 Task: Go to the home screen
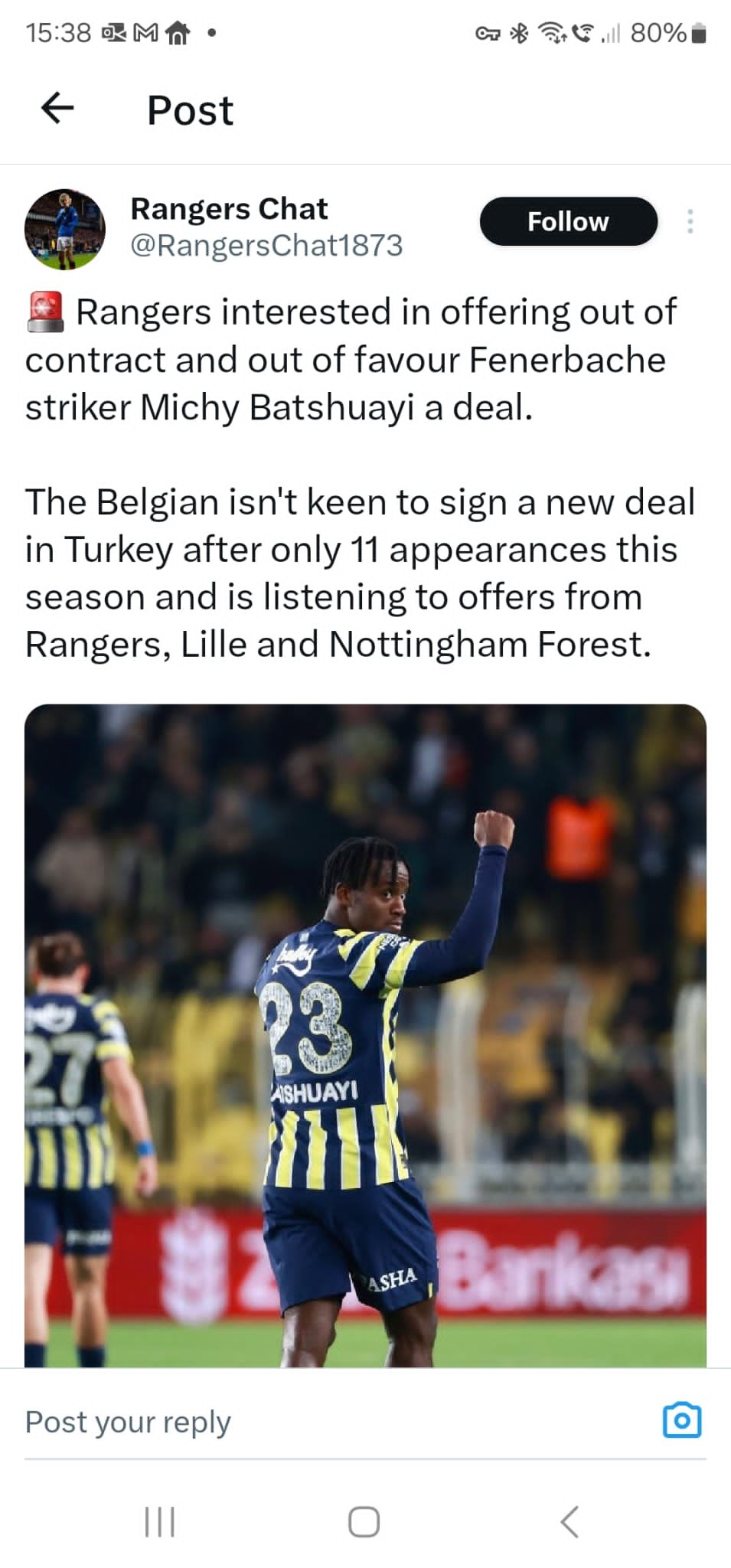tap(364, 1522)
